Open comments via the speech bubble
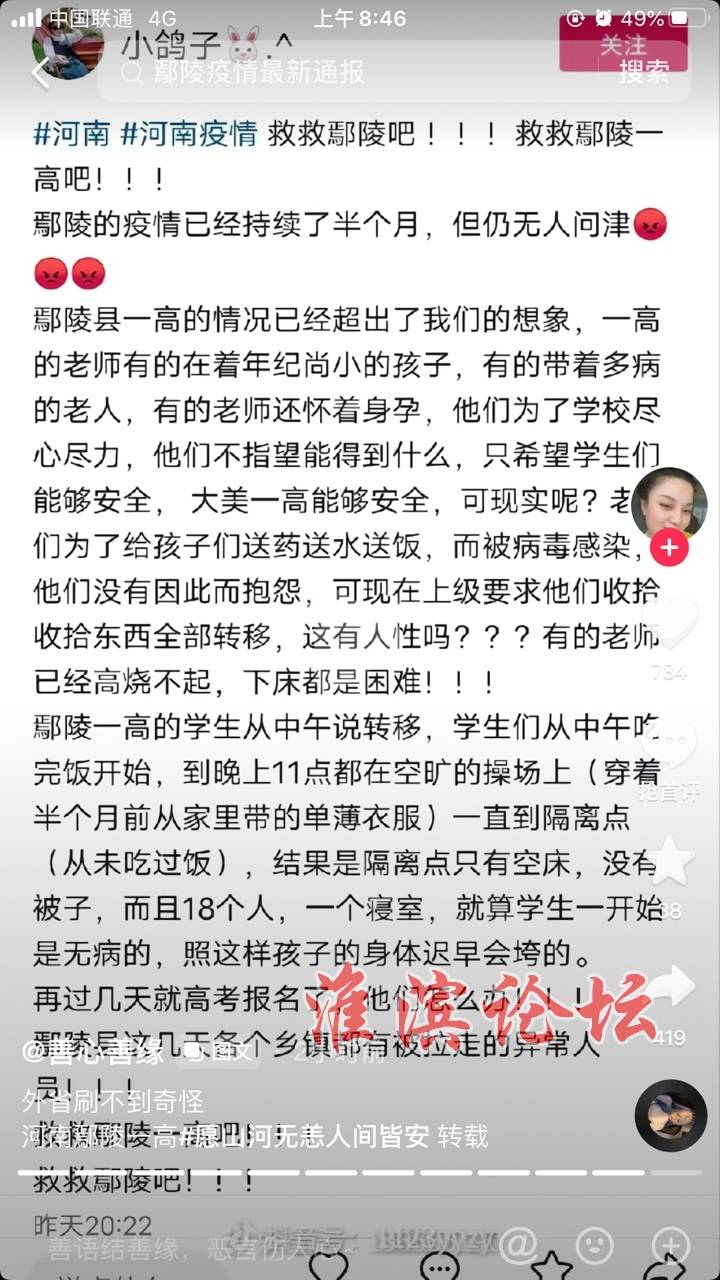This screenshot has height=1280, width=720. (669, 742)
